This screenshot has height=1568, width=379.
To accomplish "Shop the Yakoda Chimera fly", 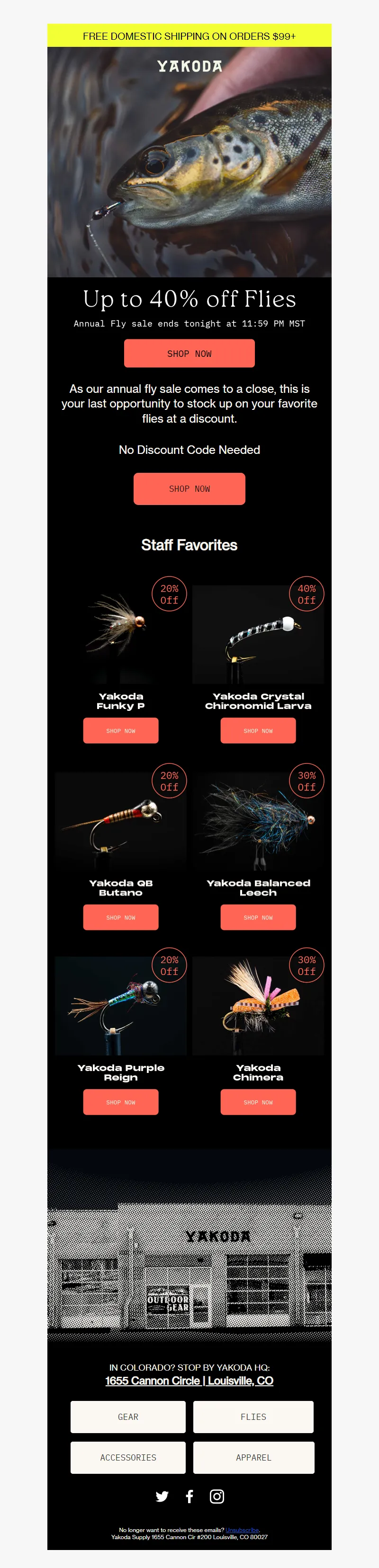I will (x=258, y=1102).
